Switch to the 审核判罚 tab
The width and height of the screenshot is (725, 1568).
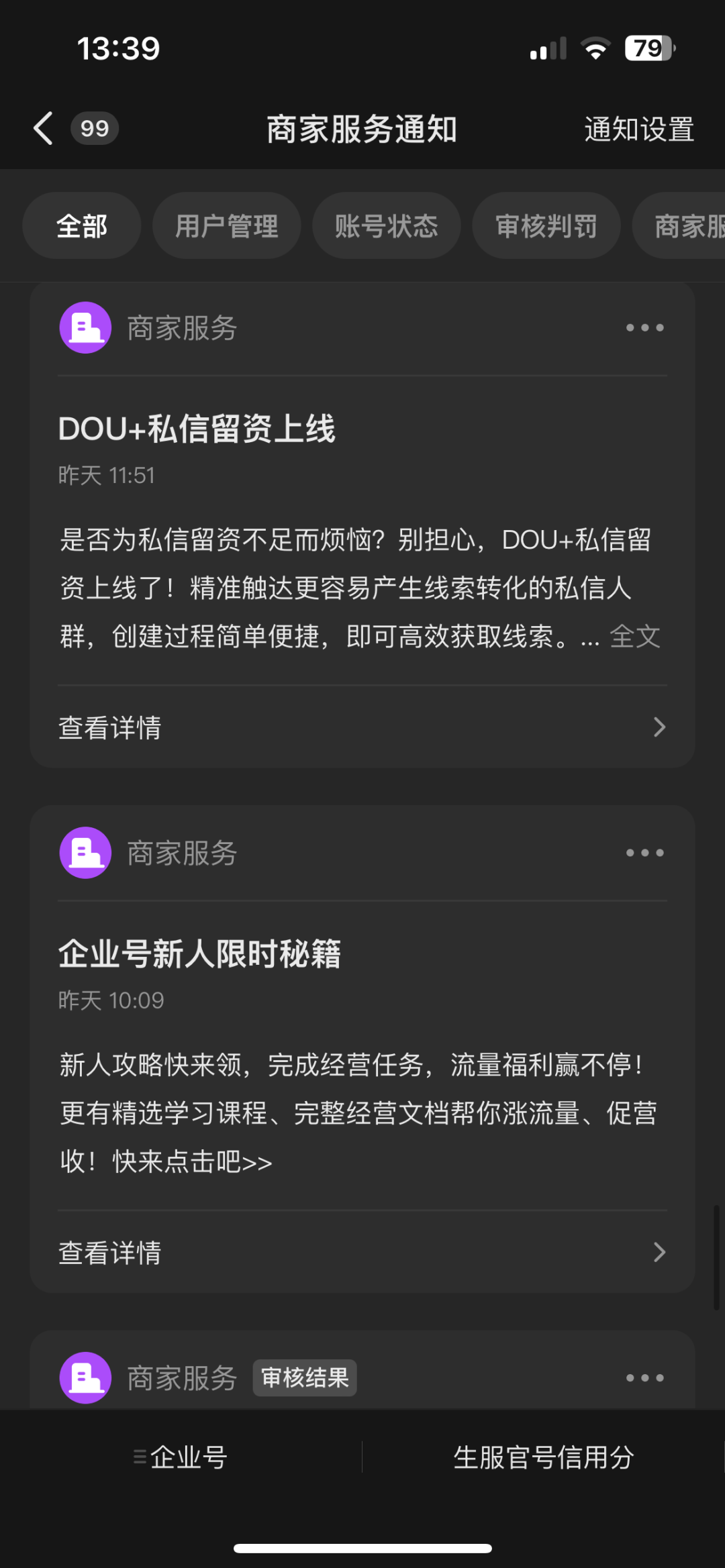pos(546,225)
